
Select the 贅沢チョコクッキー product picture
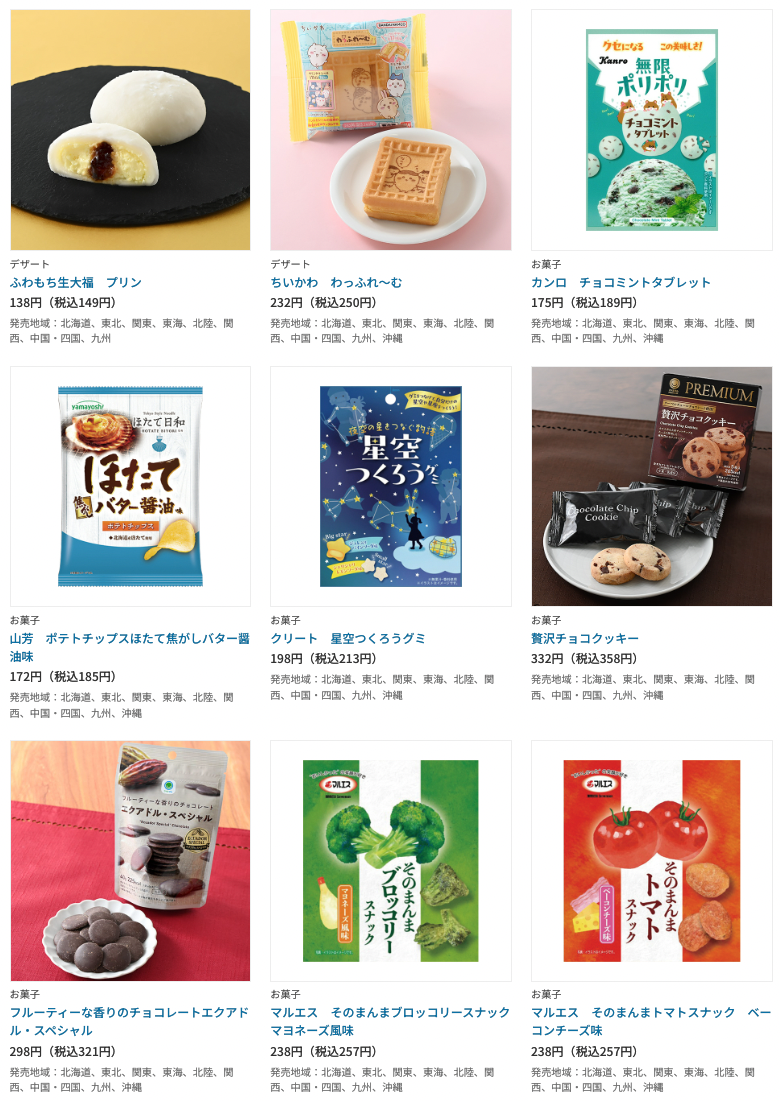651,486
